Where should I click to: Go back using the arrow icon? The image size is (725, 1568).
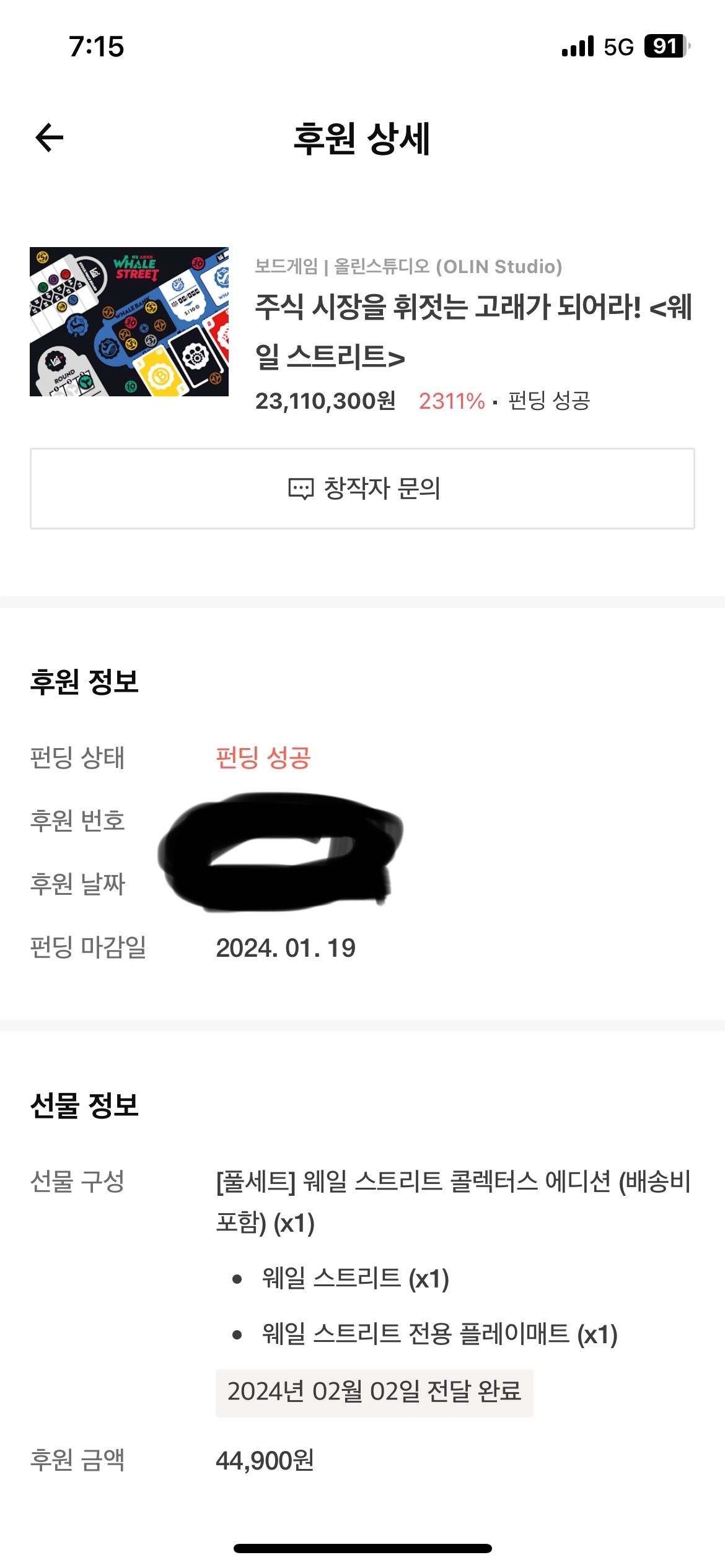coord(50,137)
